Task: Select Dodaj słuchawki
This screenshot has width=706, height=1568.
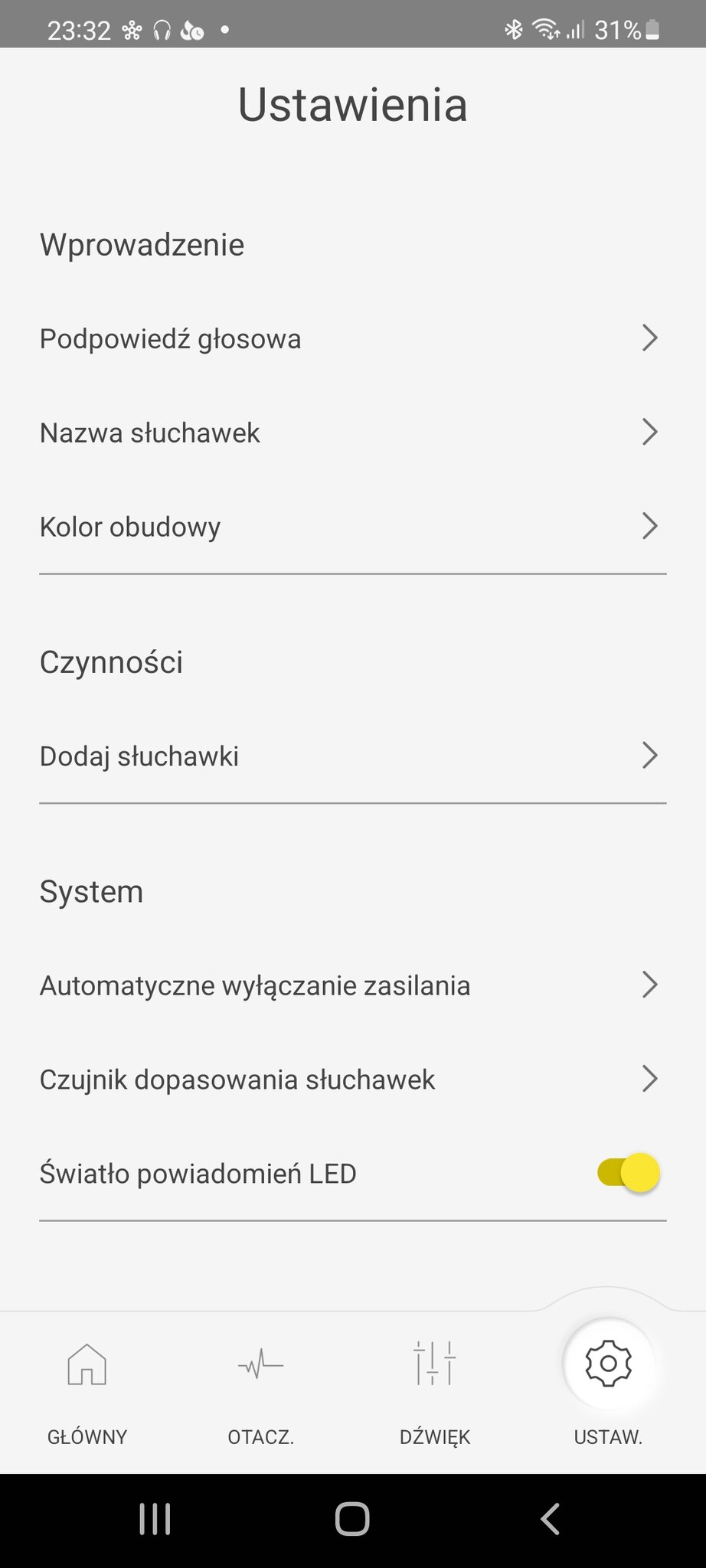Action: tap(353, 756)
